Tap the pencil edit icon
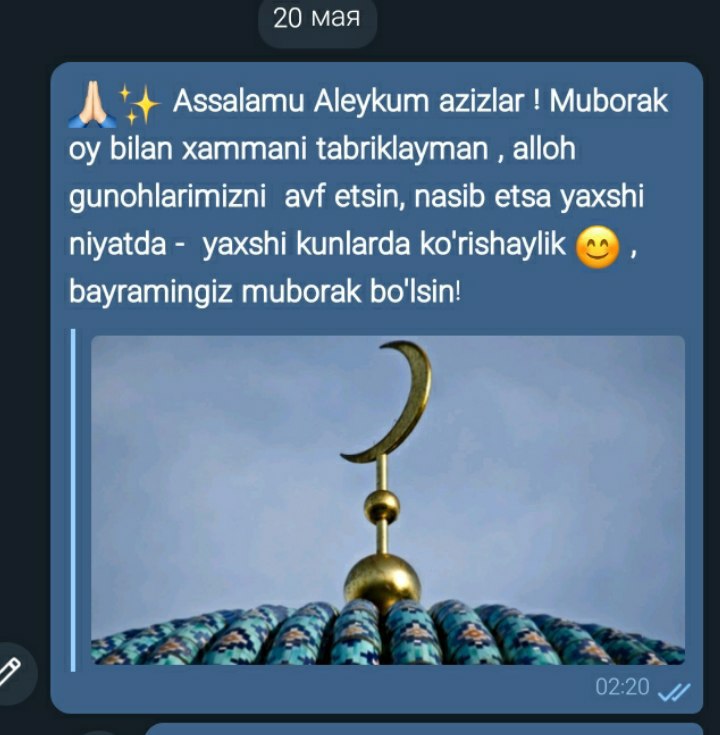This screenshot has height=735, width=720. 11,669
